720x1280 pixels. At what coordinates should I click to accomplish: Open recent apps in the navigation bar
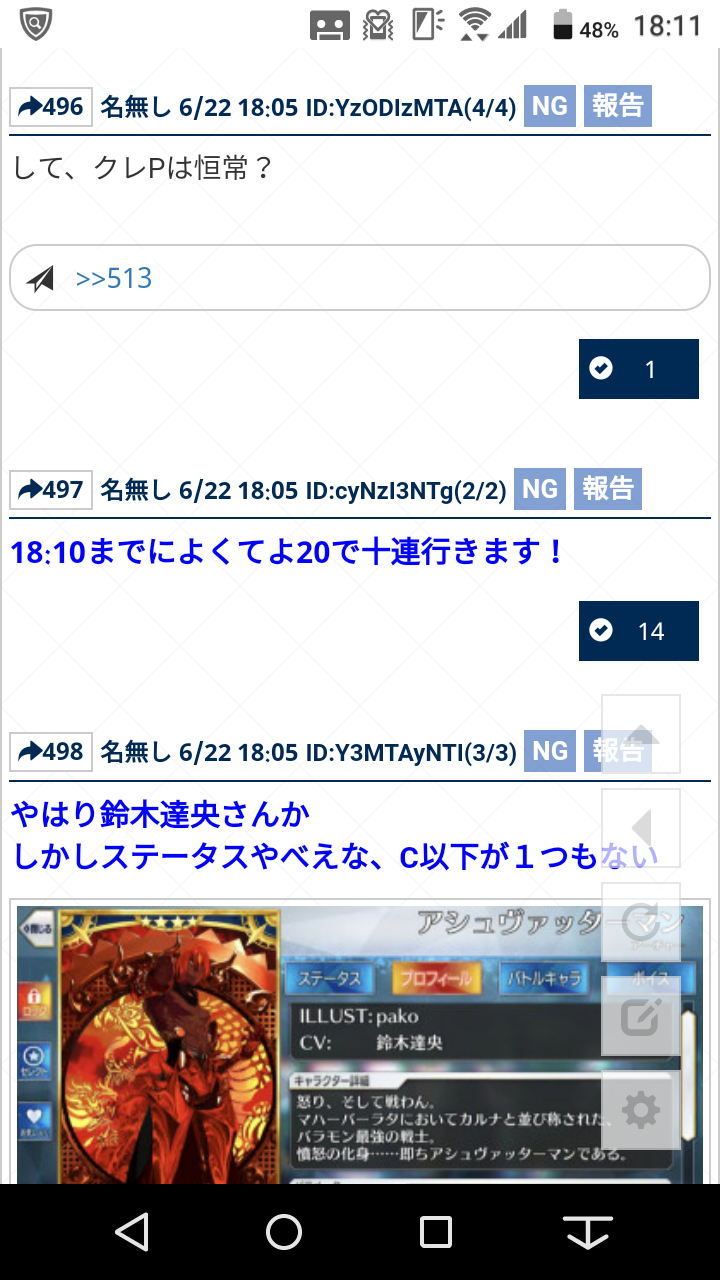(436, 1232)
